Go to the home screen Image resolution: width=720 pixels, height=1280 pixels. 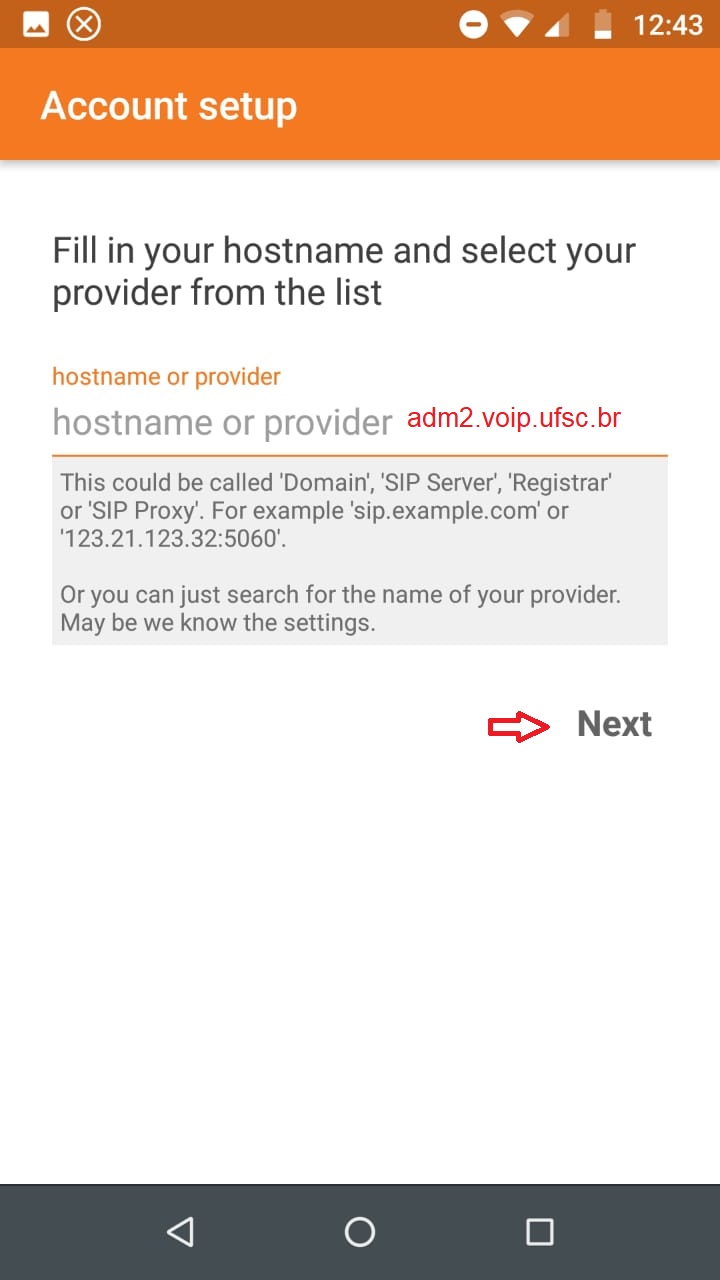point(360,1231)
